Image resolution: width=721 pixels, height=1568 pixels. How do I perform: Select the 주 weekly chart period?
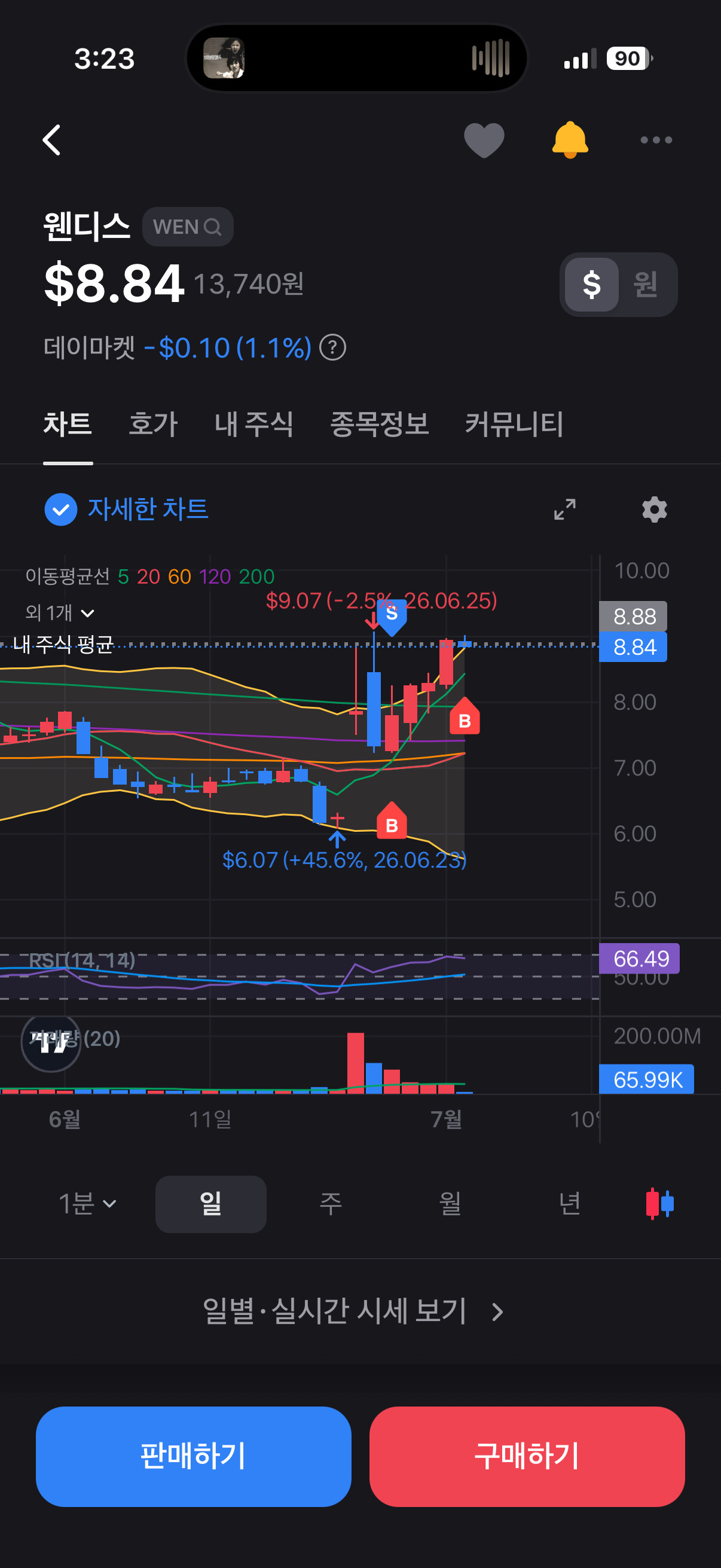pyautogui.click(x=331, y=1203)
